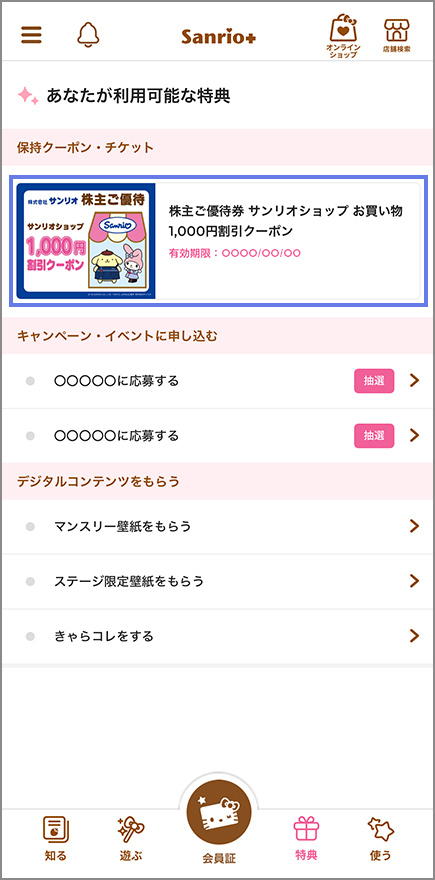Open the hamburger menu

coord(31,35)
